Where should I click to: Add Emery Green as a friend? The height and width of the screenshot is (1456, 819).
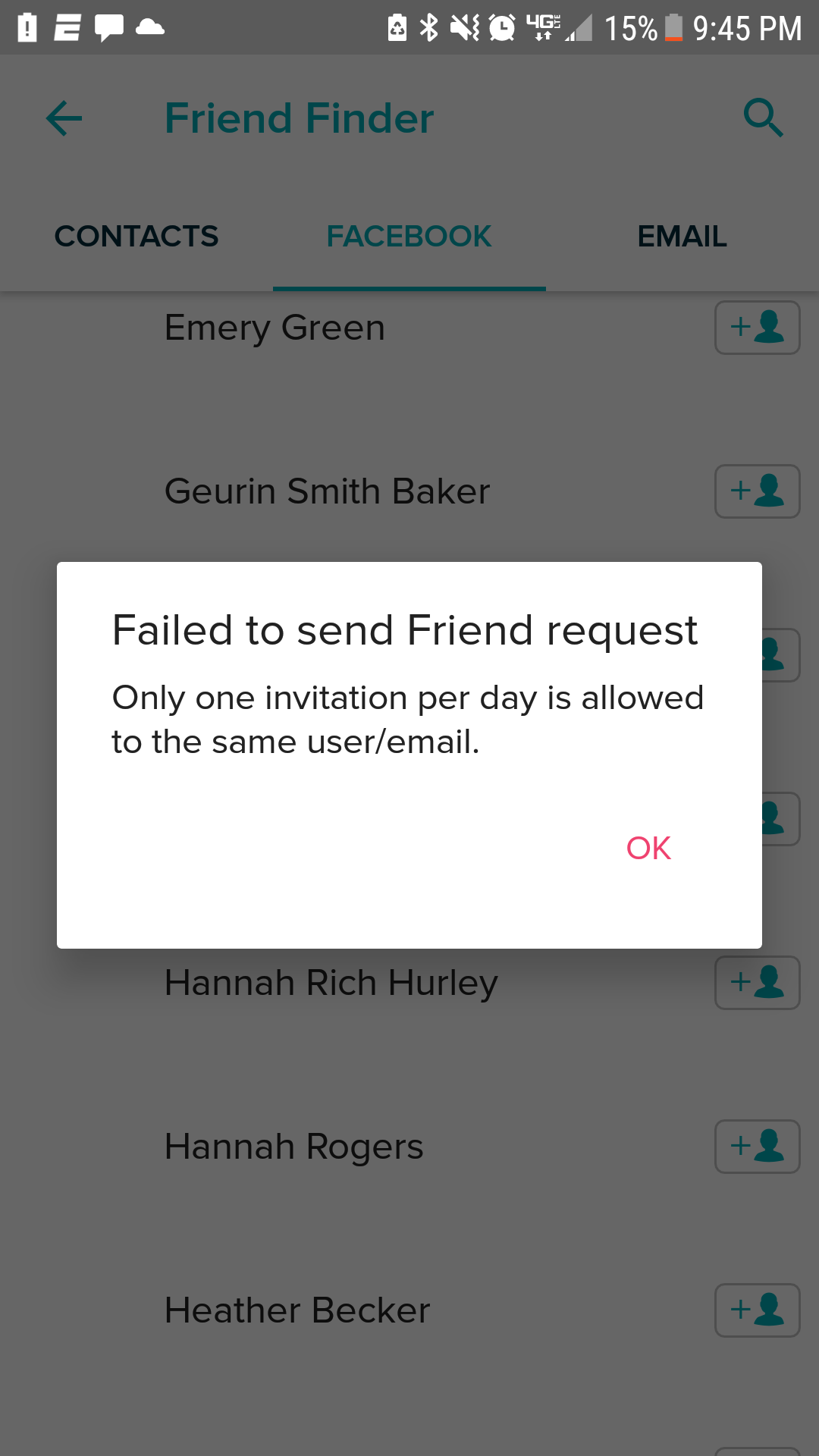coord(757,328)
